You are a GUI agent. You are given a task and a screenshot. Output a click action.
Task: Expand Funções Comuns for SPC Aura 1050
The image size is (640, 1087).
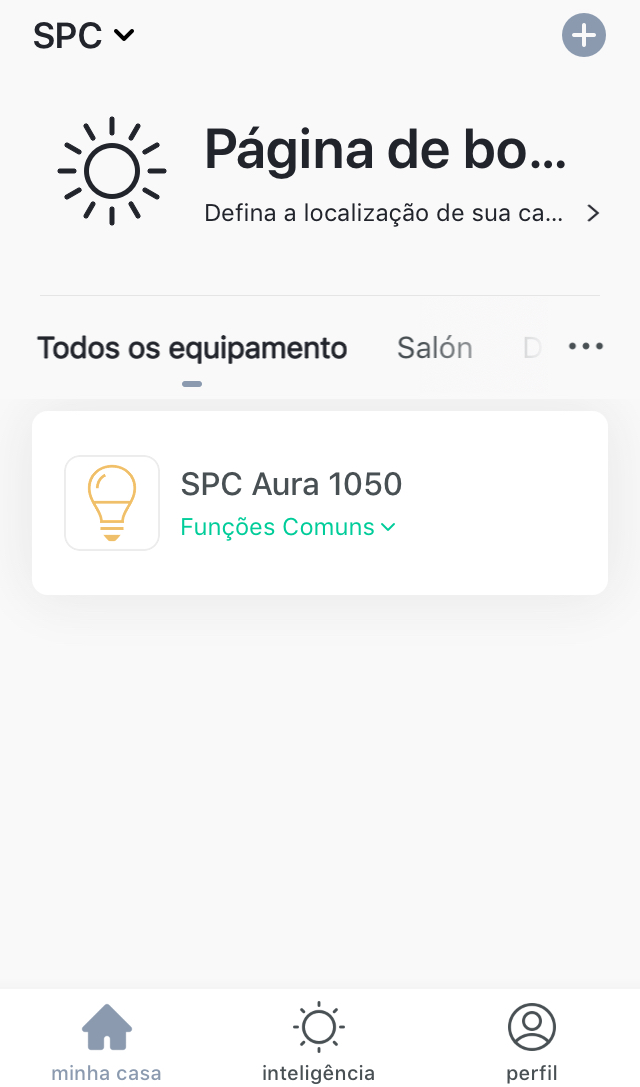[288, 527]
